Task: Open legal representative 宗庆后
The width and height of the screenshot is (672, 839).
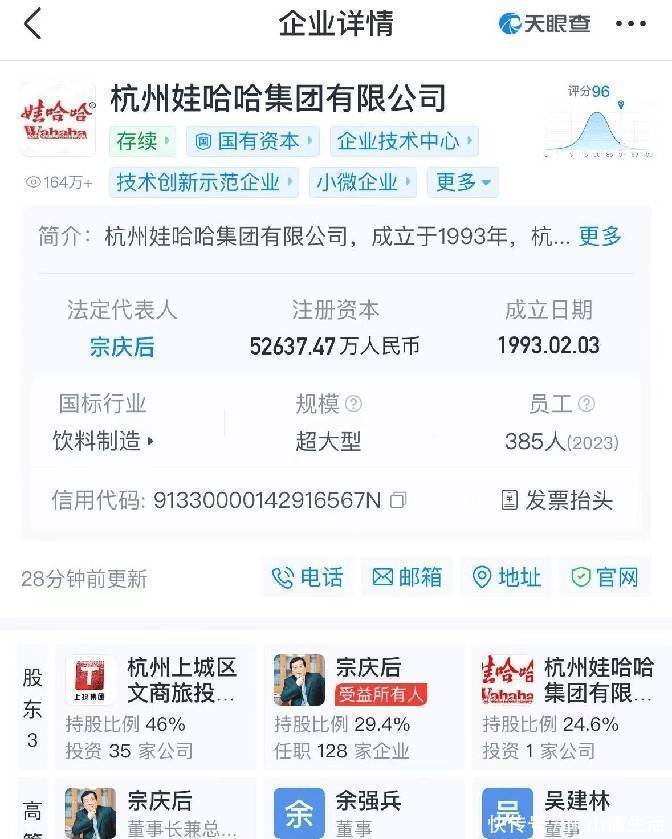Action: pos(122,347)
